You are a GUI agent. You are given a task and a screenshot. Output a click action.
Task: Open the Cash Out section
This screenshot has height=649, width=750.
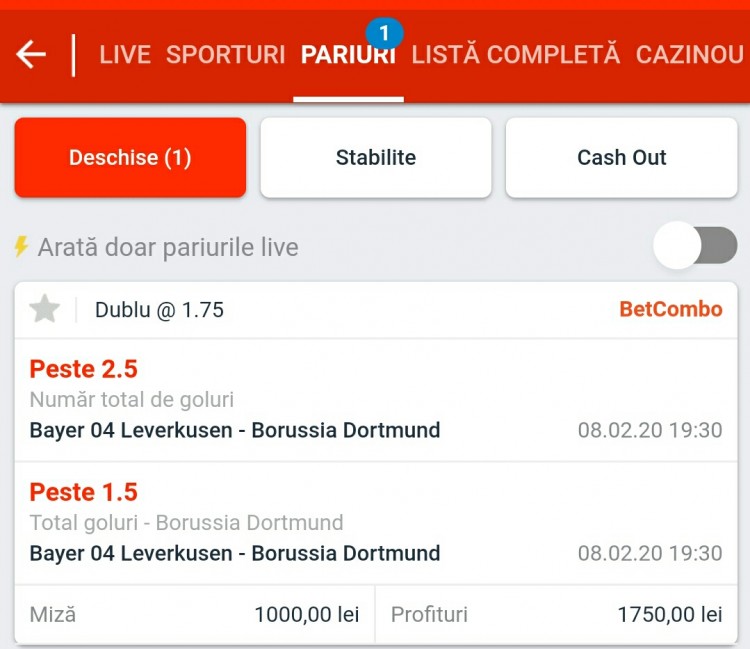point(621,158)
